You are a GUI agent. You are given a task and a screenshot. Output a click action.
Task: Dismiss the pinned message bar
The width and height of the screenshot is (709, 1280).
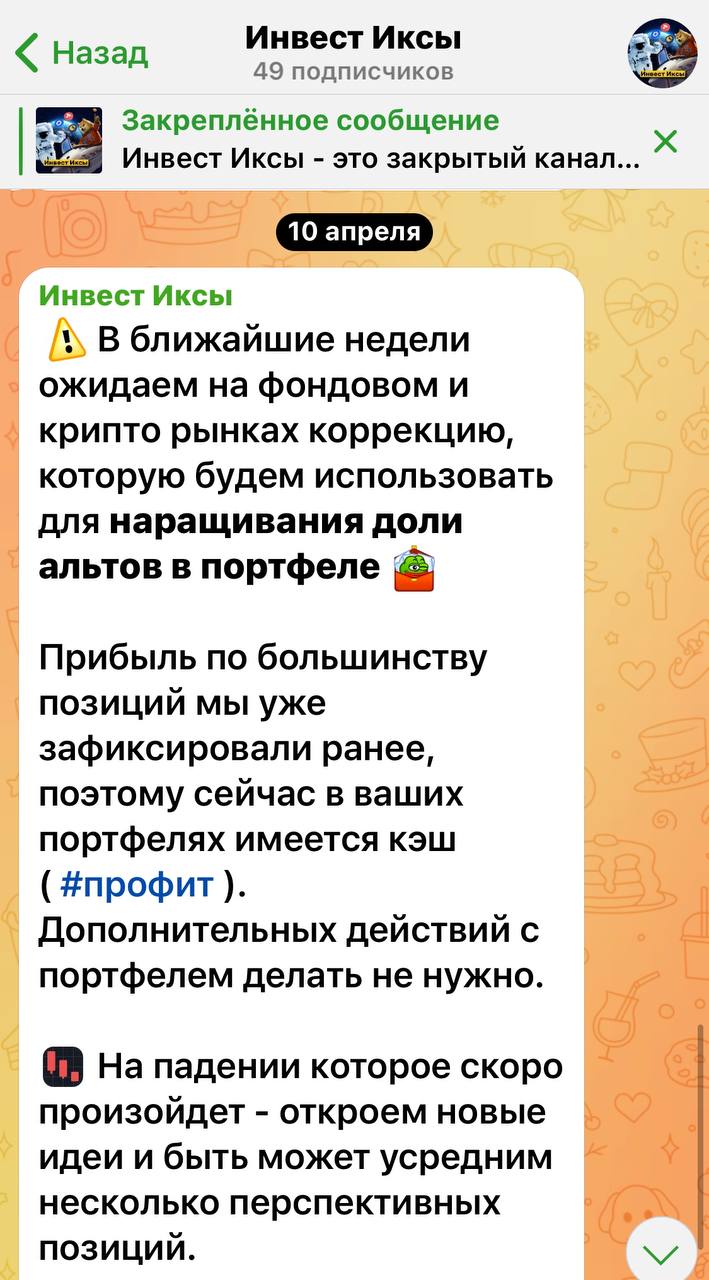coord(665,141)
